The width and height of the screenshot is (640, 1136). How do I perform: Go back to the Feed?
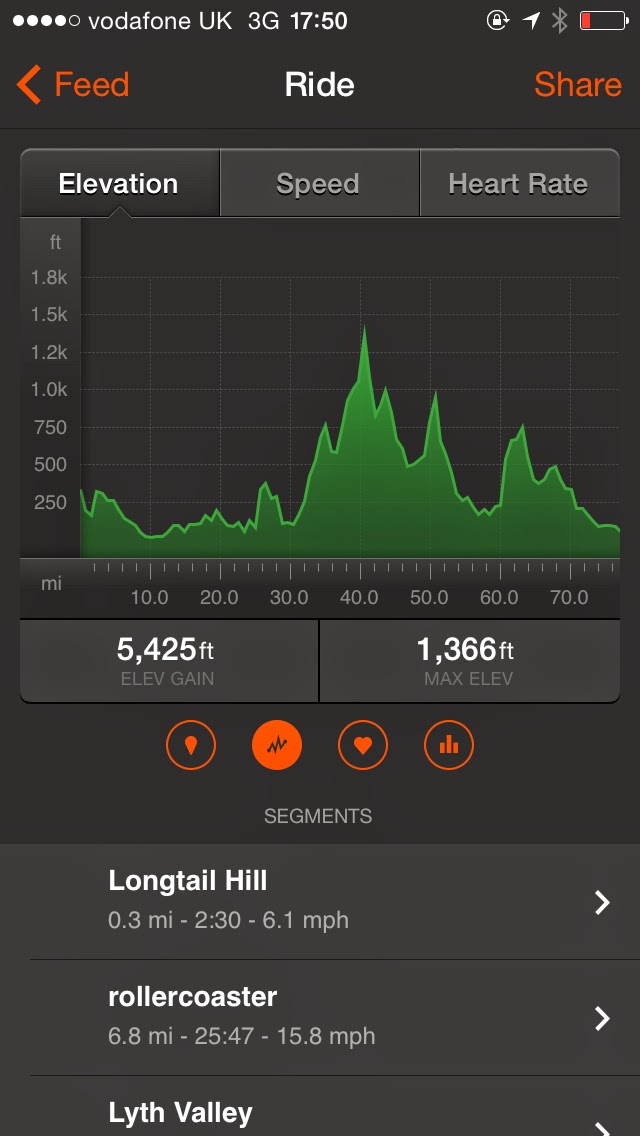click(74, 85)
